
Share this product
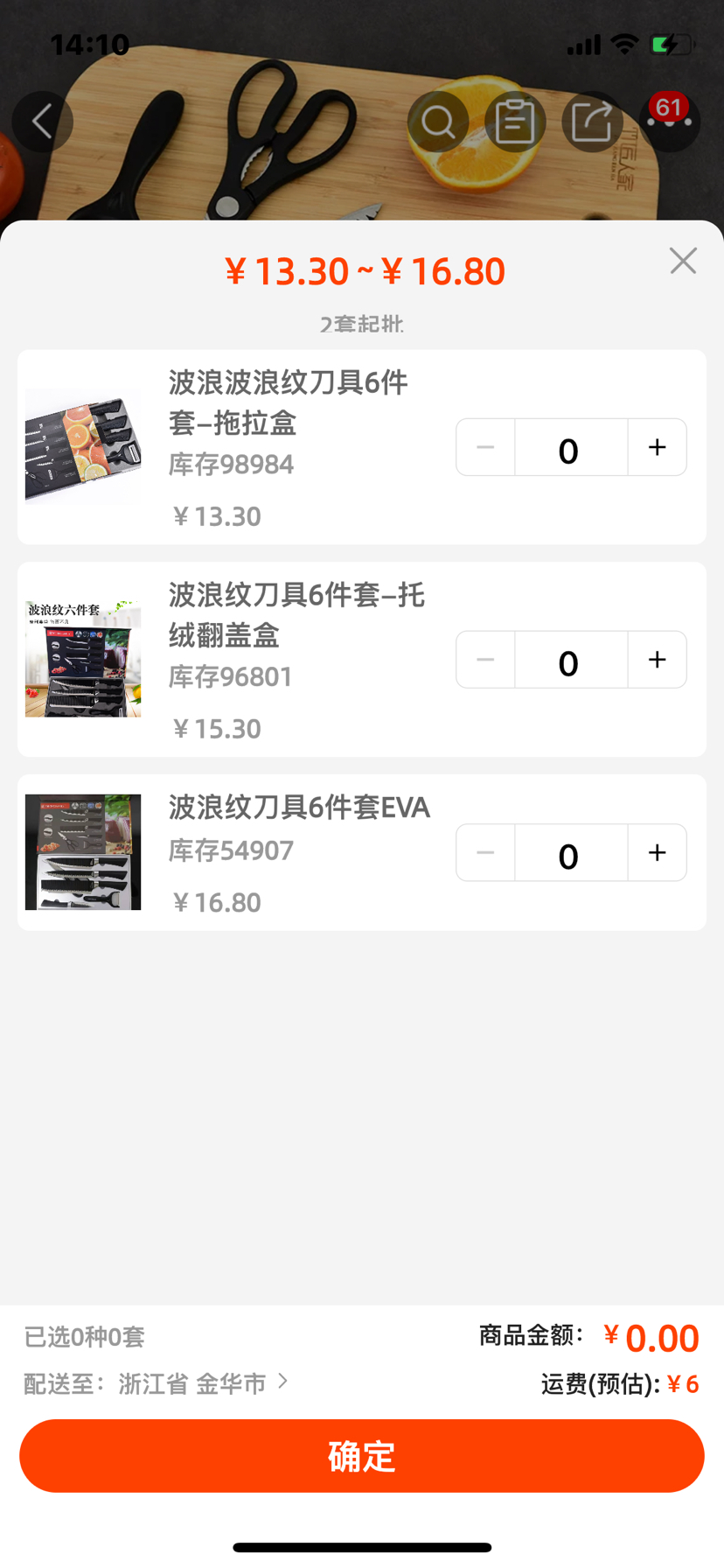592,122
